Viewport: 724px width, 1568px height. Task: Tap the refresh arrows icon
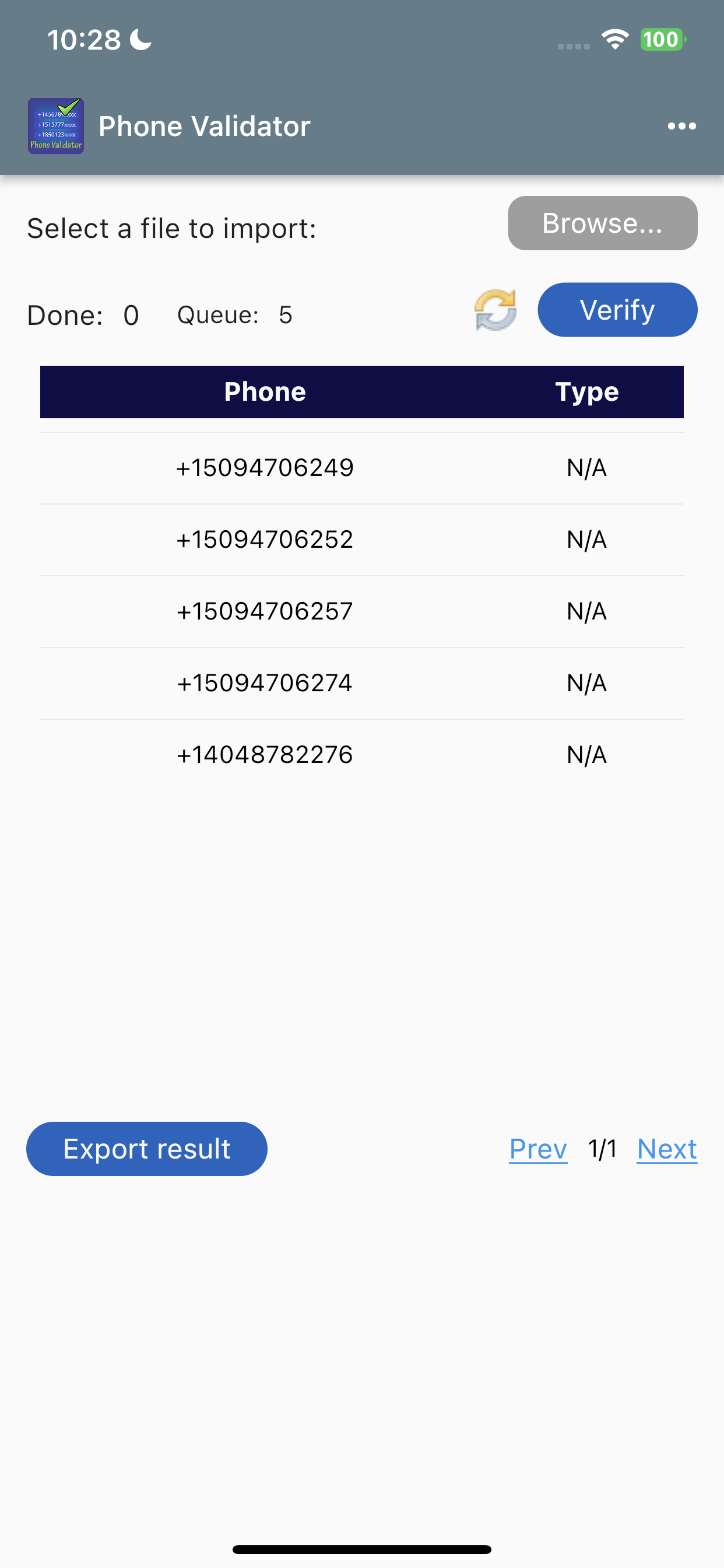click(495, 310)
